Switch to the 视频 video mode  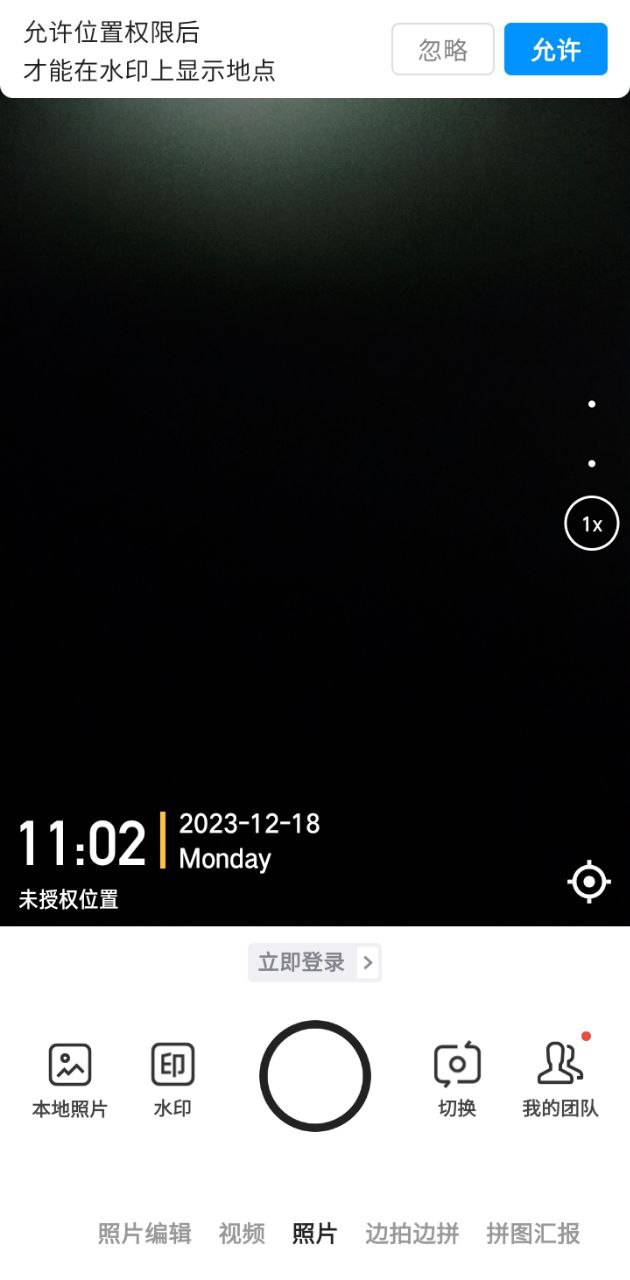[242, 1234]
